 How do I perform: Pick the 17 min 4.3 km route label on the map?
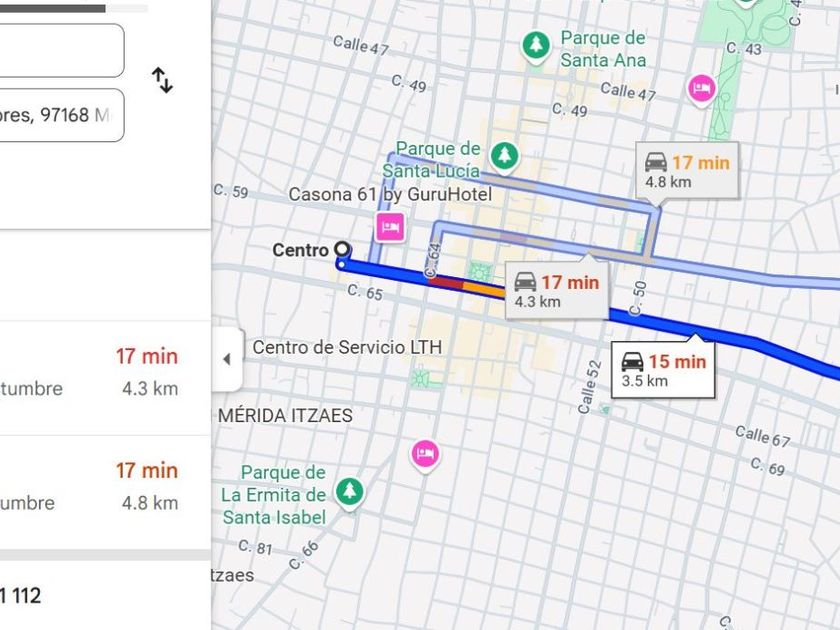556,291
